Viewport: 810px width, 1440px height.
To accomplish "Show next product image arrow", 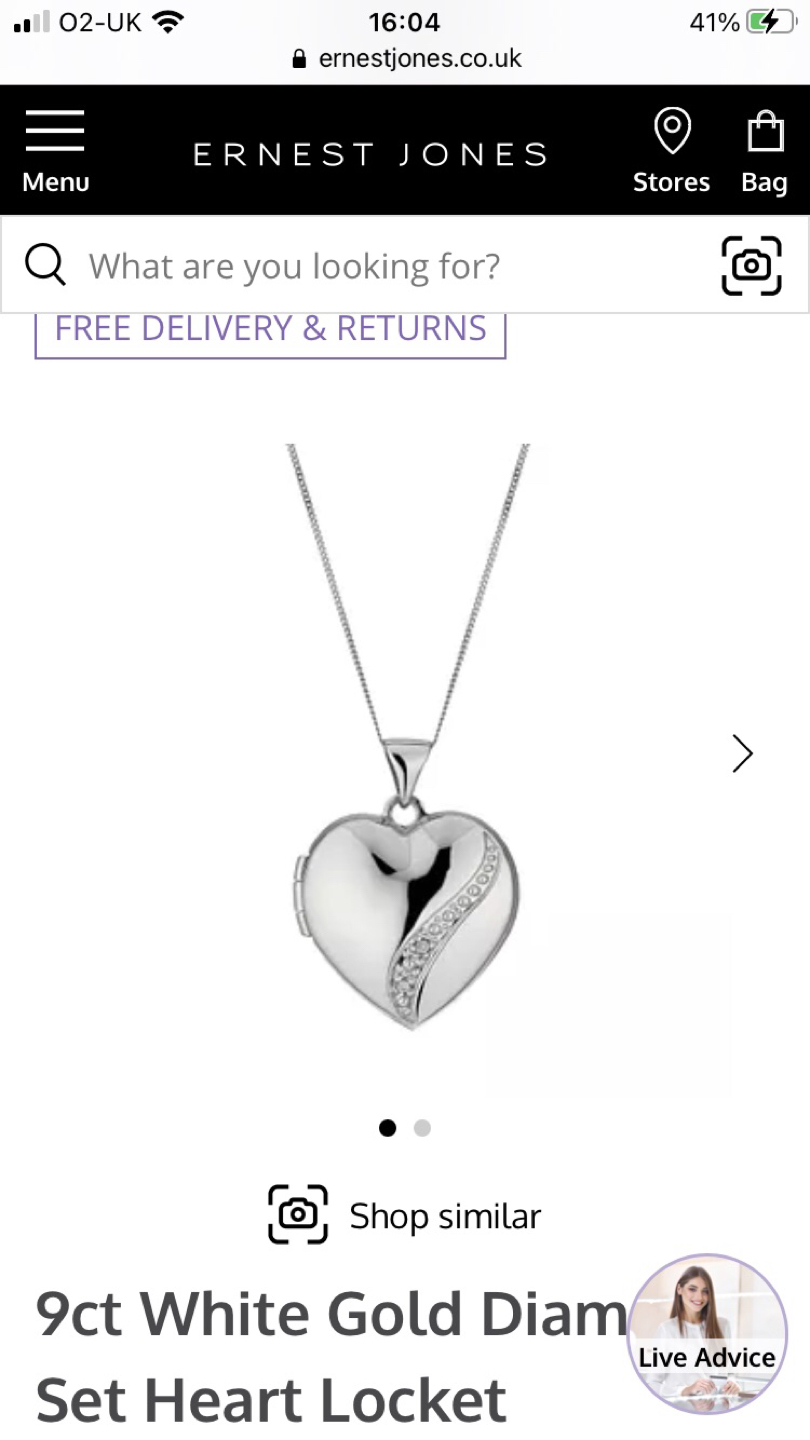I will 741,754.
